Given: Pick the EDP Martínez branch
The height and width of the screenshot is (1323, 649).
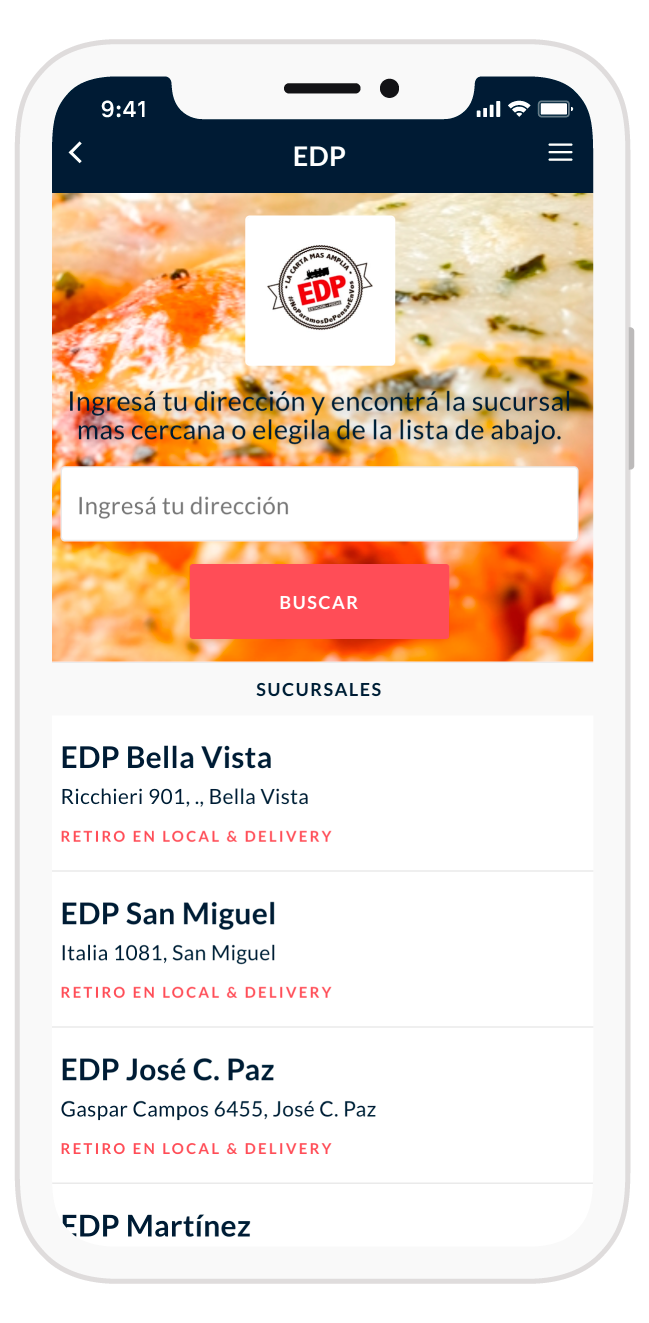Looking at the screenshot, I should click(321, 1224).
